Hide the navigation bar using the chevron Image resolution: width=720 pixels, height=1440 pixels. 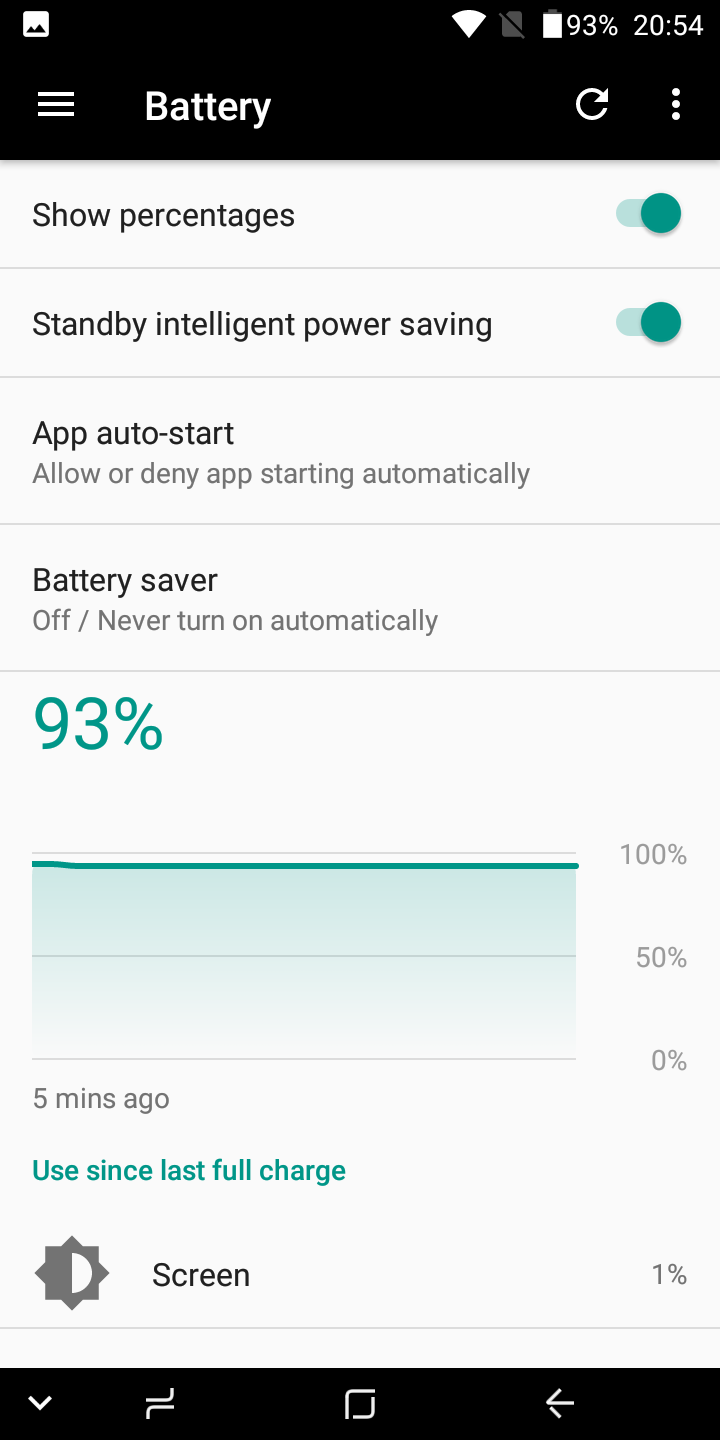click(x=40, y=1404)
